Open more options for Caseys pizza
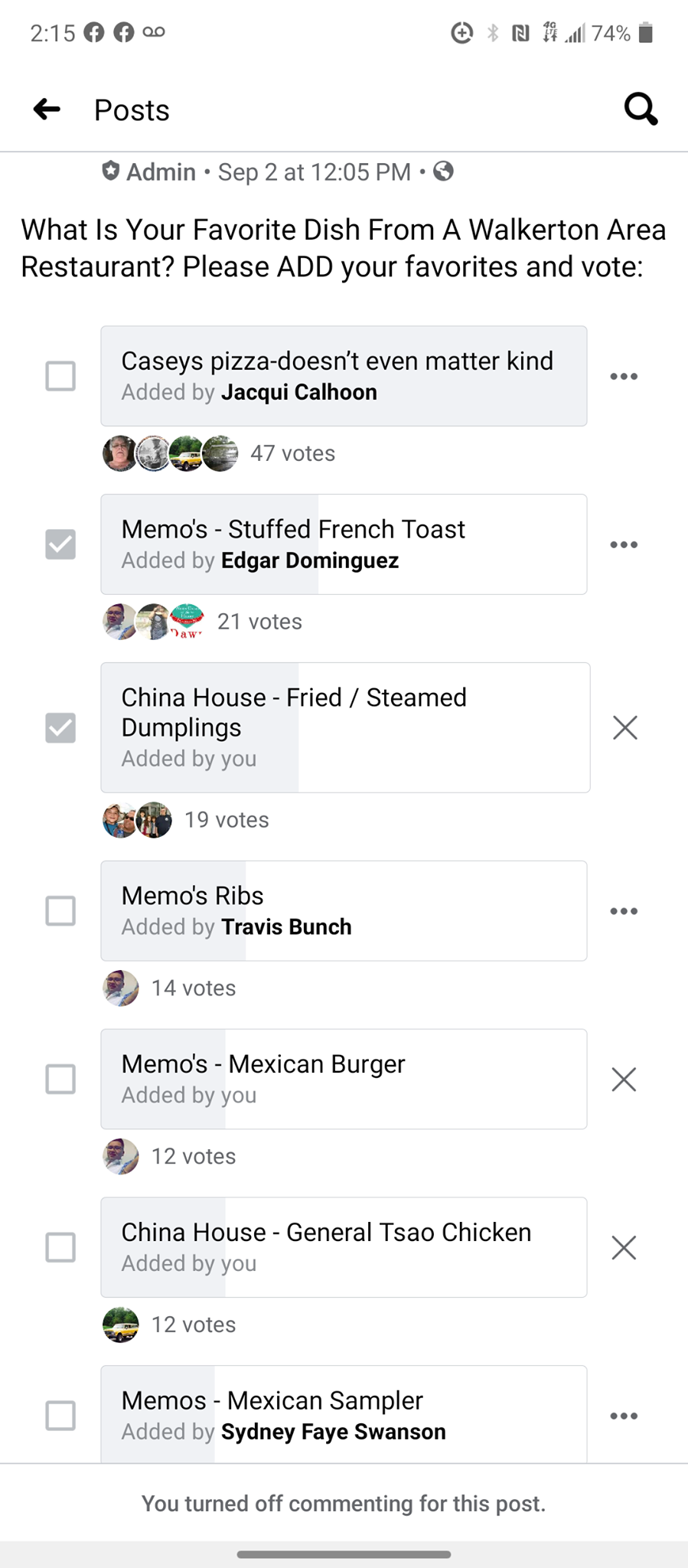Screen dimensions: 688x1568 coord(624,376)
